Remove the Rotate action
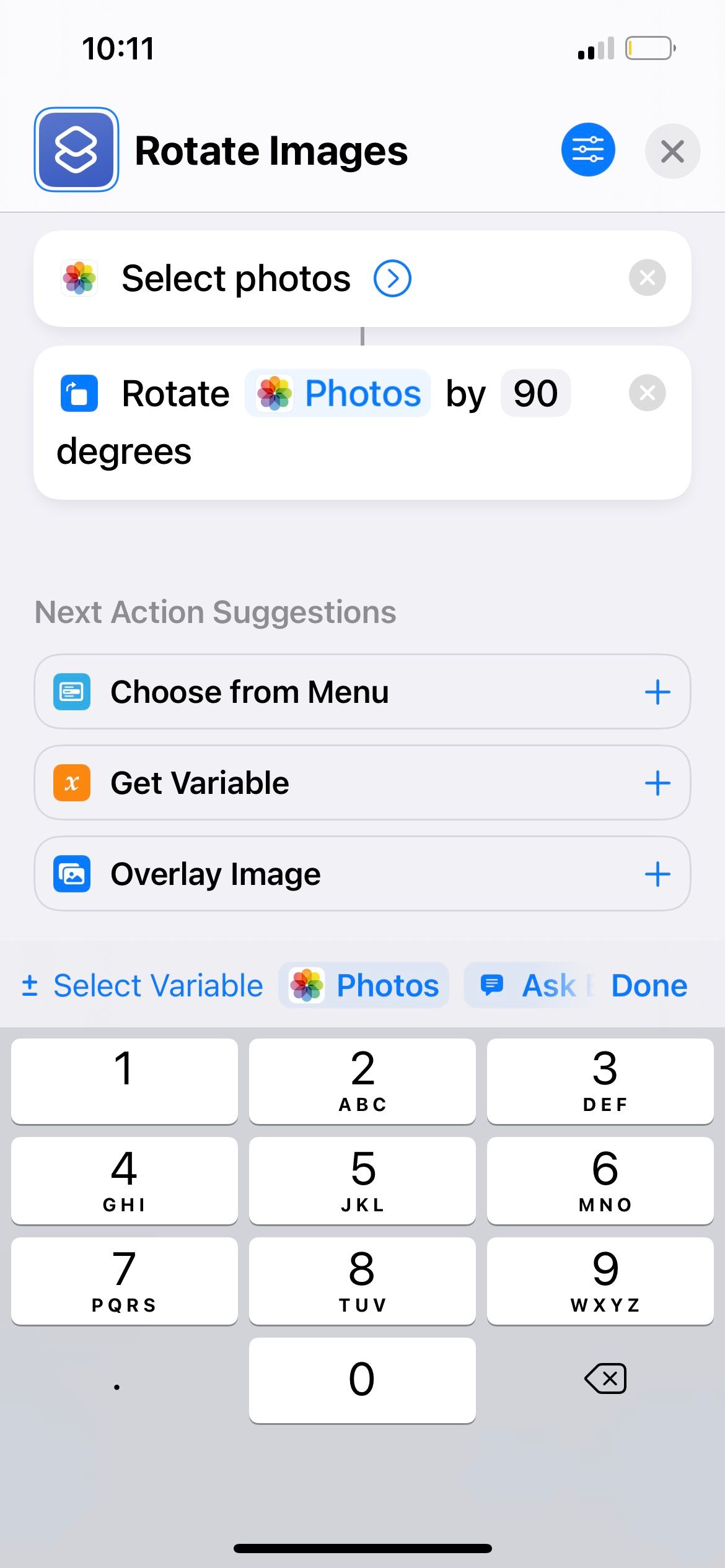Viewport: 725px width, 1568px height. 647,393
